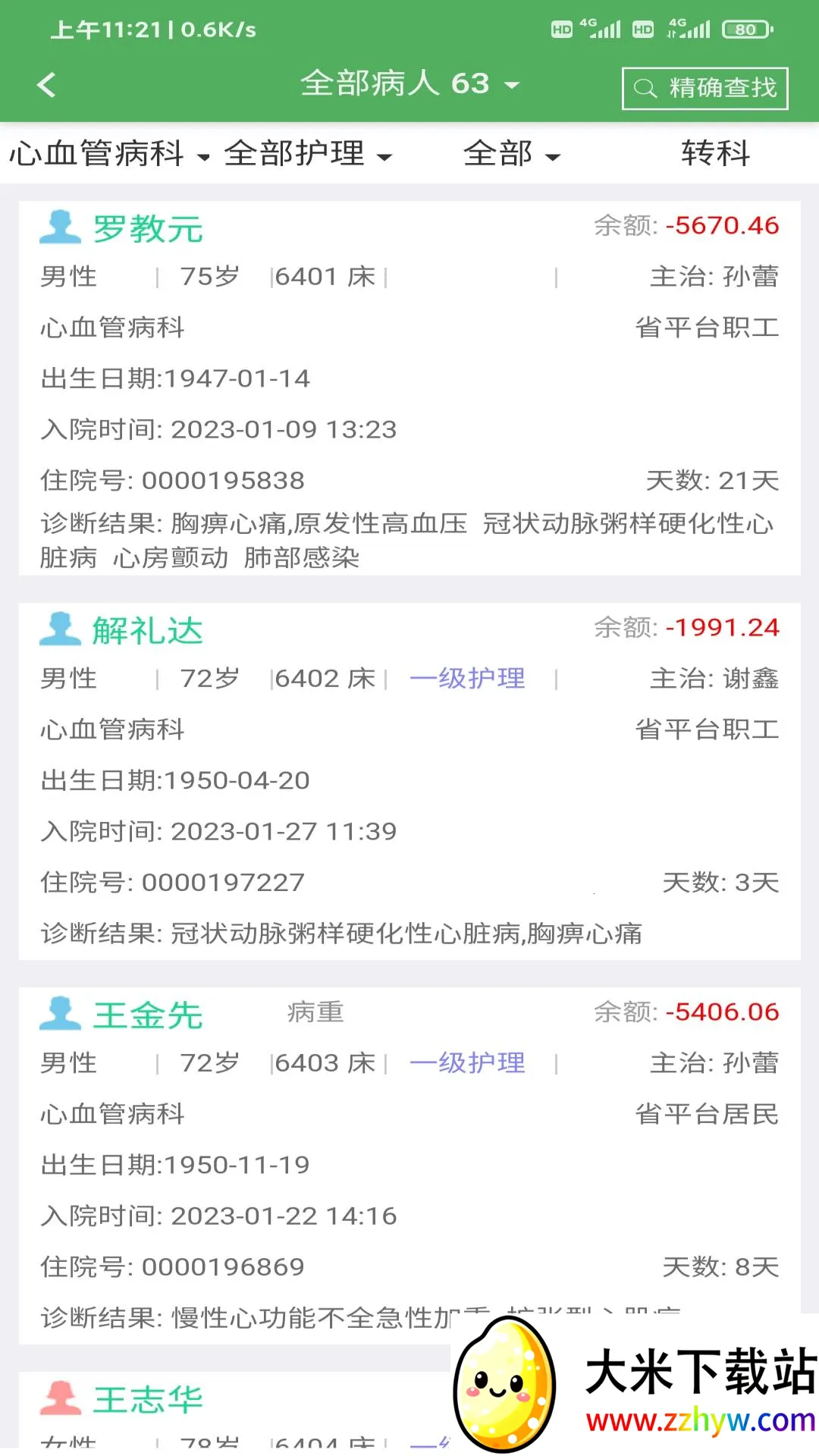Viewport: 819px width, 1456px height.
Task: Open 一级护理 for patient 解礼达
Action: tap(467, 679)
